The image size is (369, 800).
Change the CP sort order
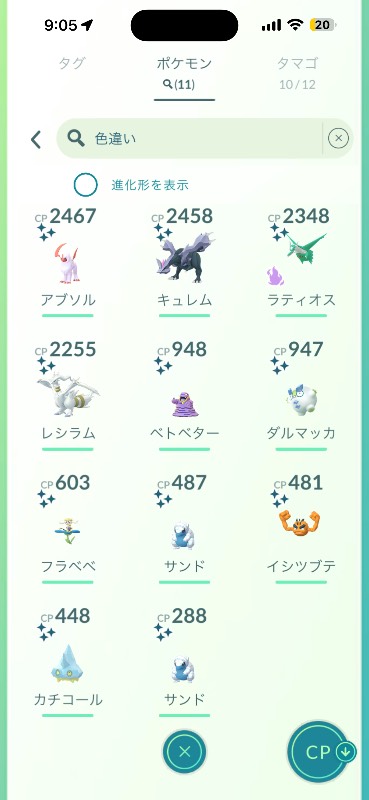322,753
